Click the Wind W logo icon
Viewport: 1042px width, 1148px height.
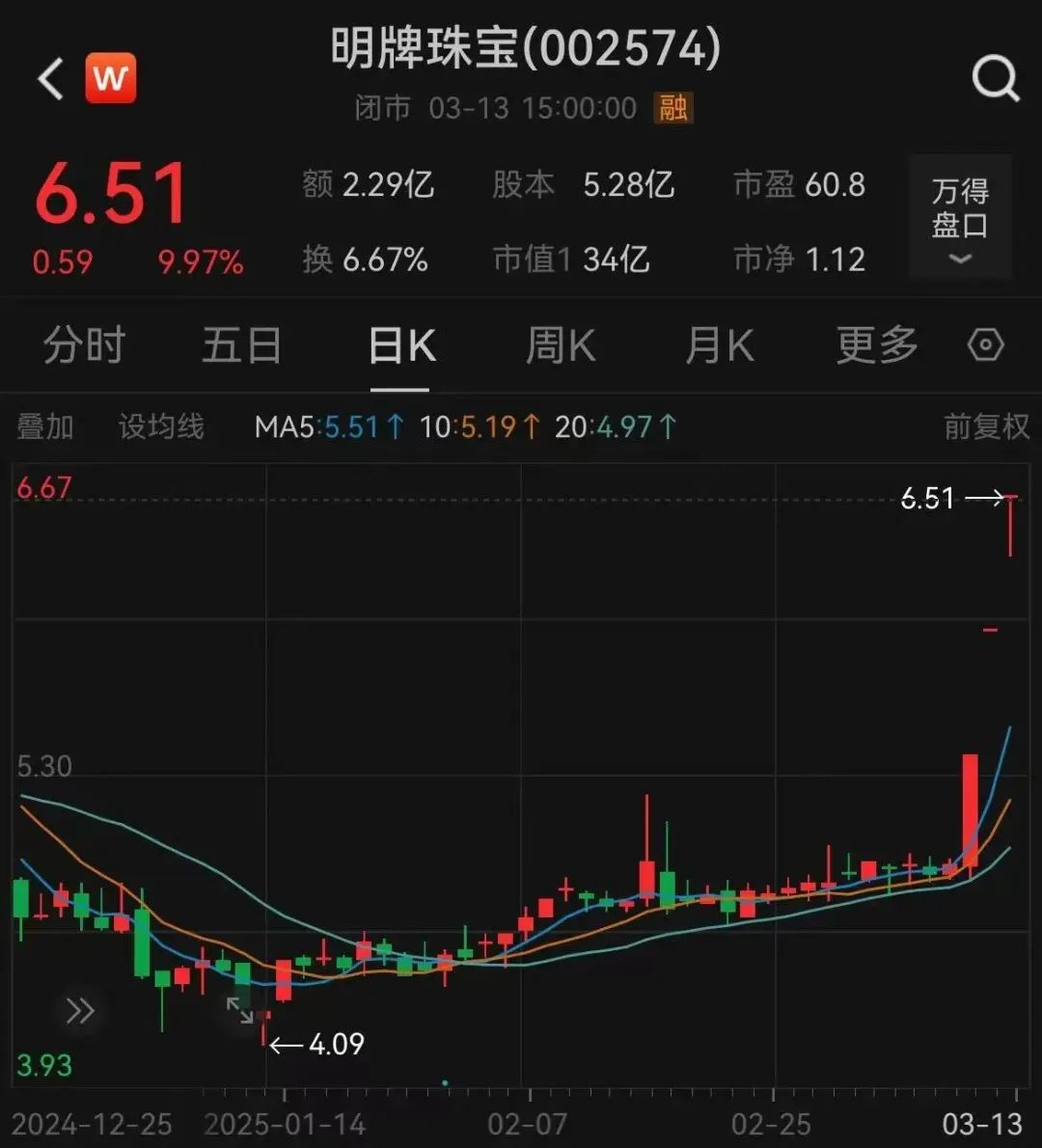110,79
